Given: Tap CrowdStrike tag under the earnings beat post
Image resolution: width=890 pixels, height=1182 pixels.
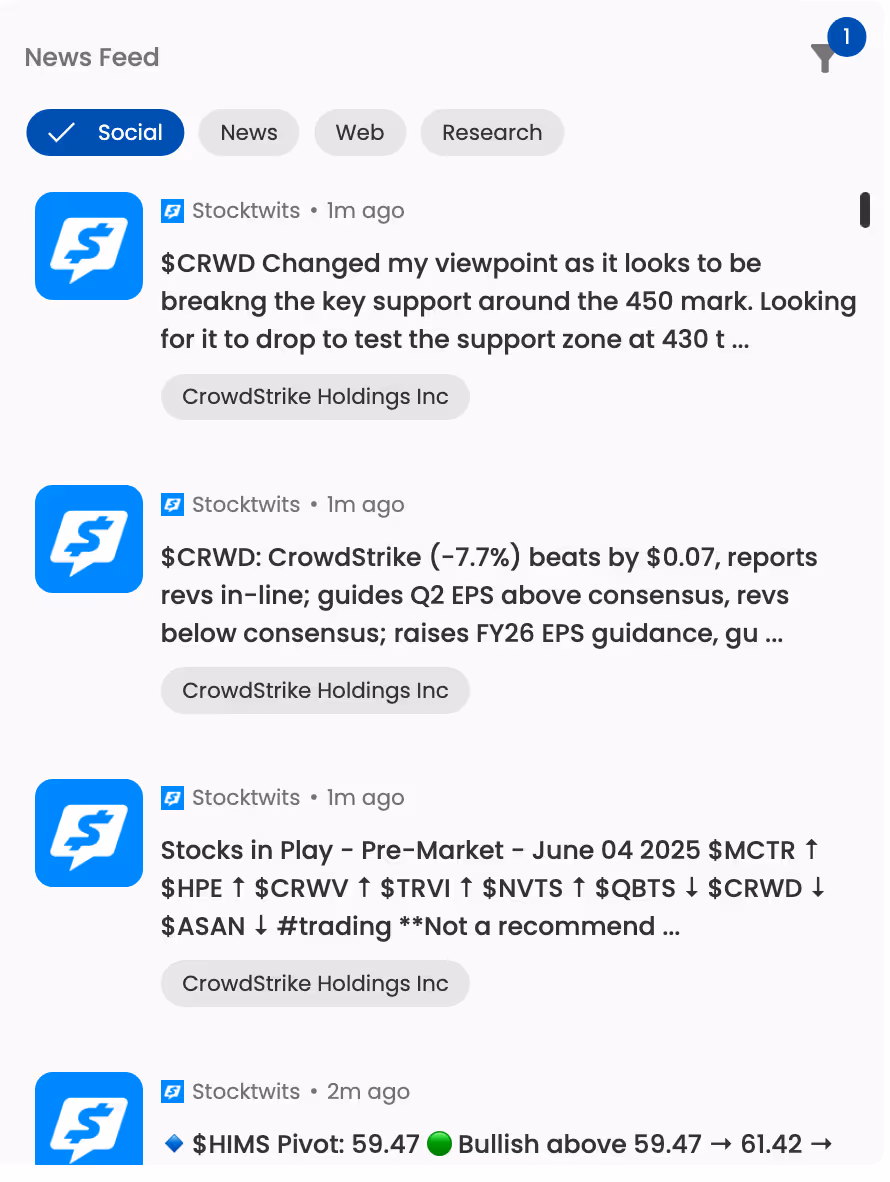Looking at the screenshot, I should click(x=315, y=691).
